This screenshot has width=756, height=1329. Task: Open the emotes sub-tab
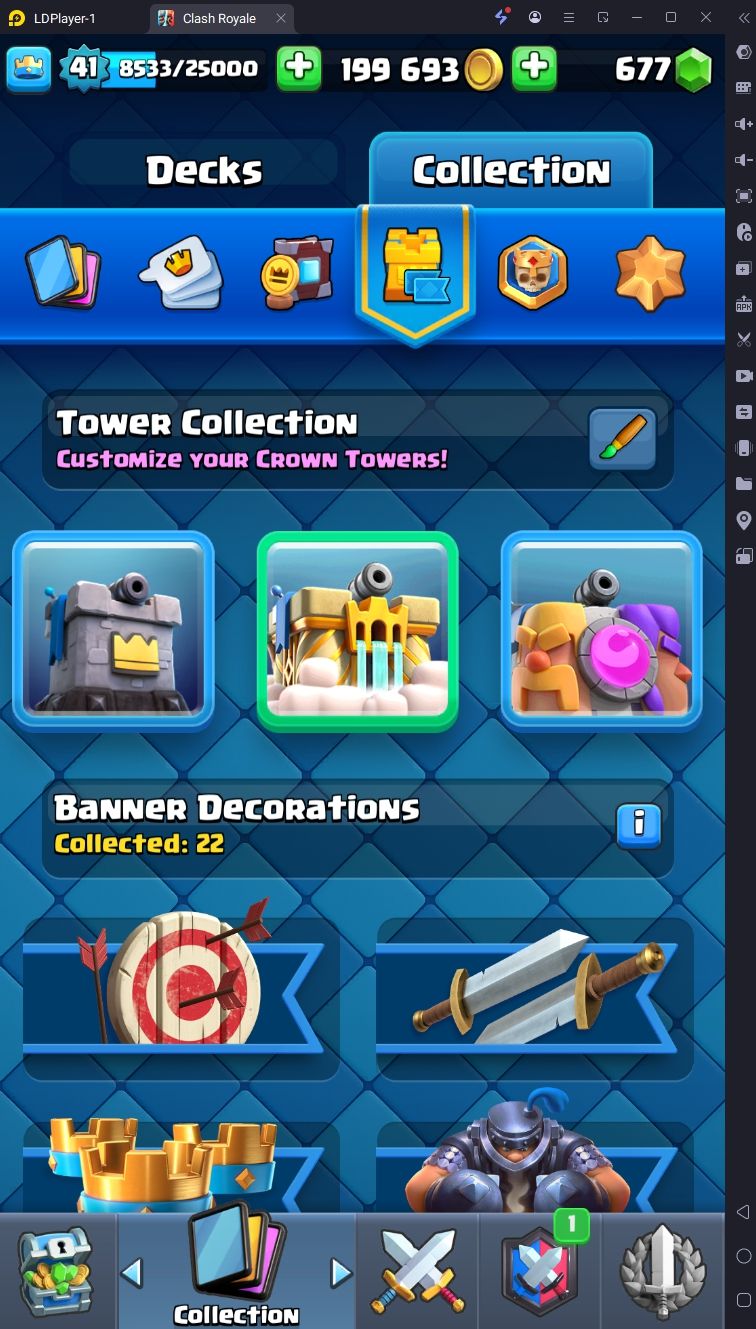click(180, 272)
